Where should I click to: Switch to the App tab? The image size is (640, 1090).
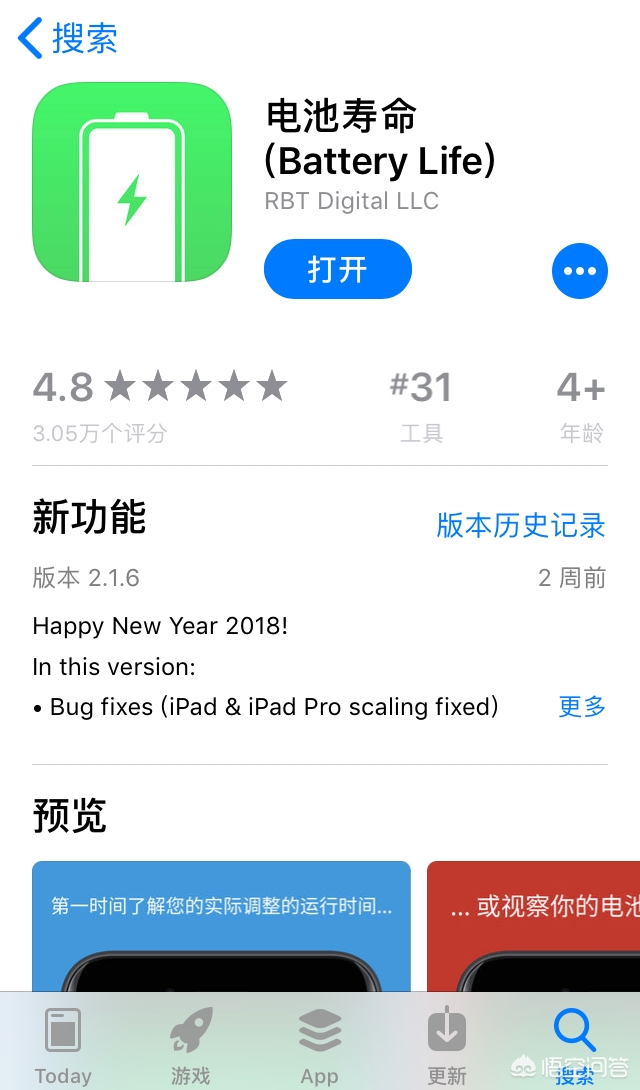(x=319, y=1046)
